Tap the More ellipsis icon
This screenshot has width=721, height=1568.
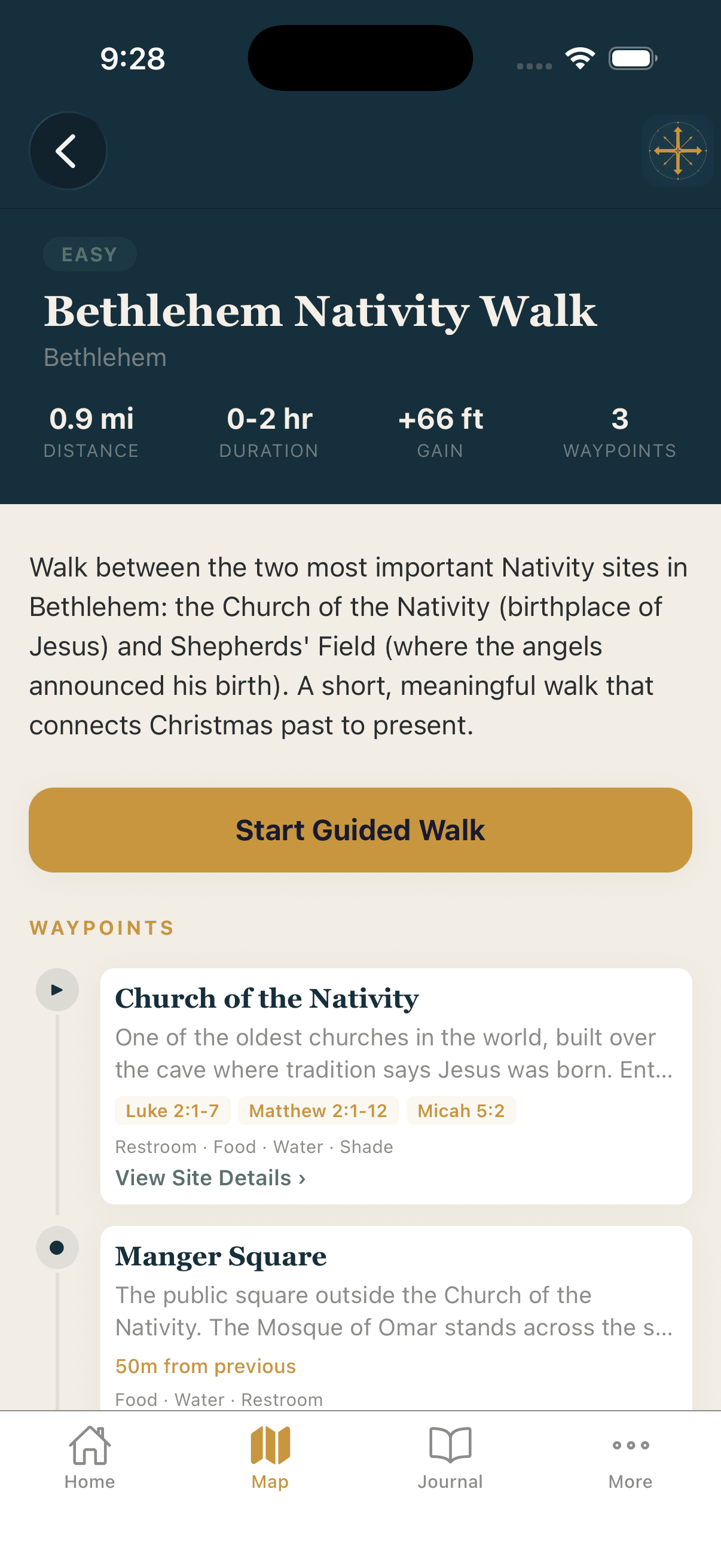pos(630,1444)
